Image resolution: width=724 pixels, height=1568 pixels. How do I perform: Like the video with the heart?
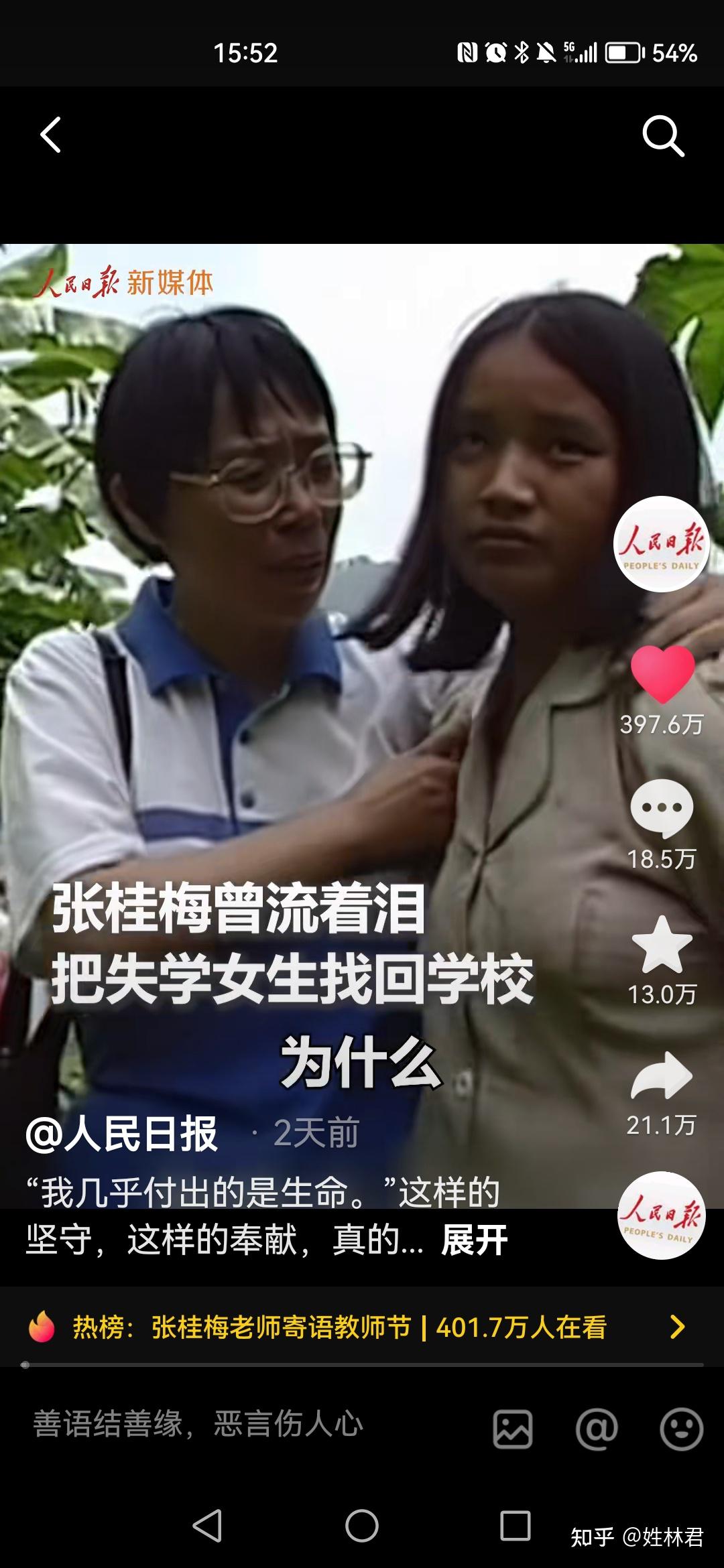tap(662, 674)
